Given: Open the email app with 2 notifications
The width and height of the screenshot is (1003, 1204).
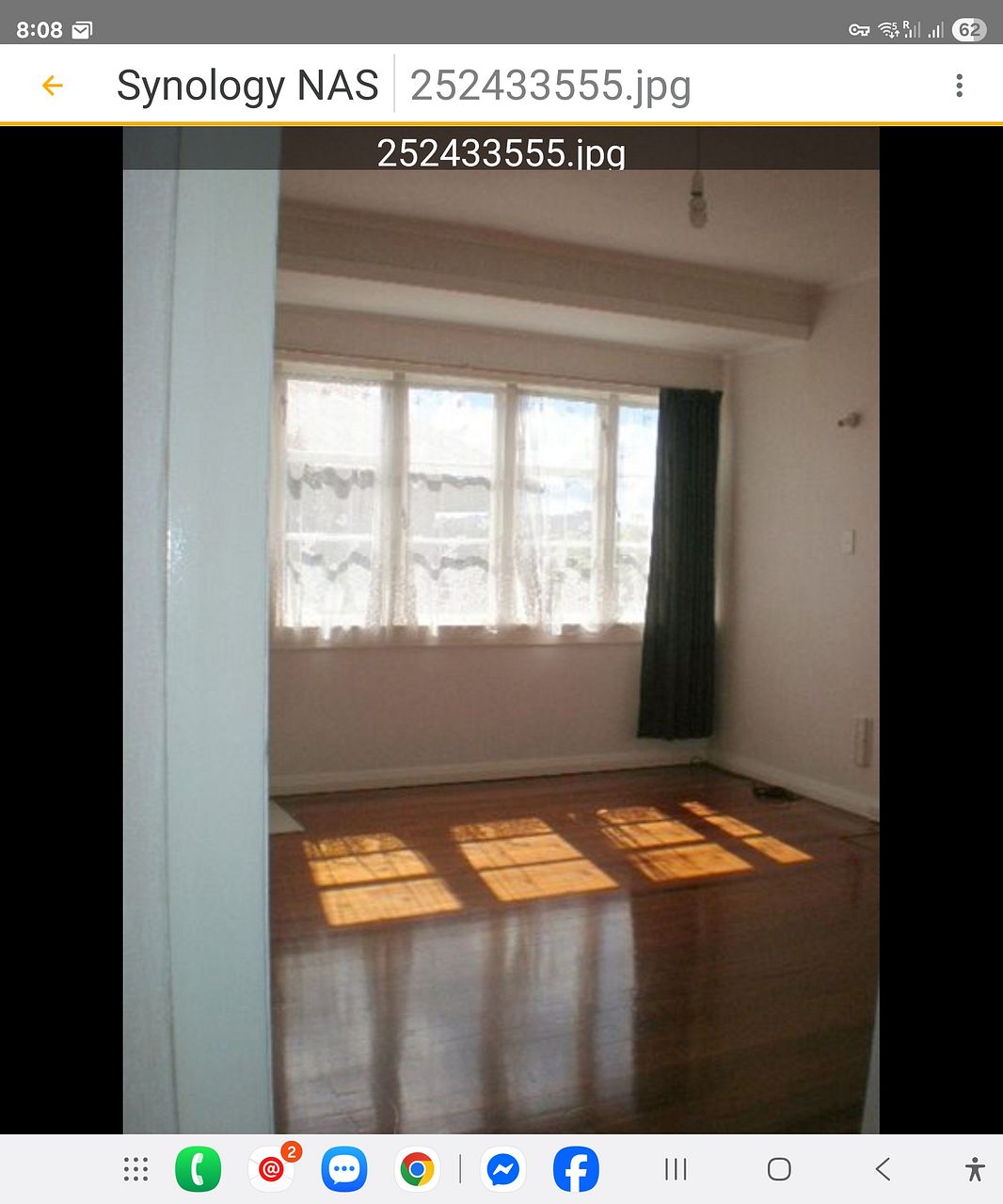Looking at the screenshot, I should (x=272, y=1170).
